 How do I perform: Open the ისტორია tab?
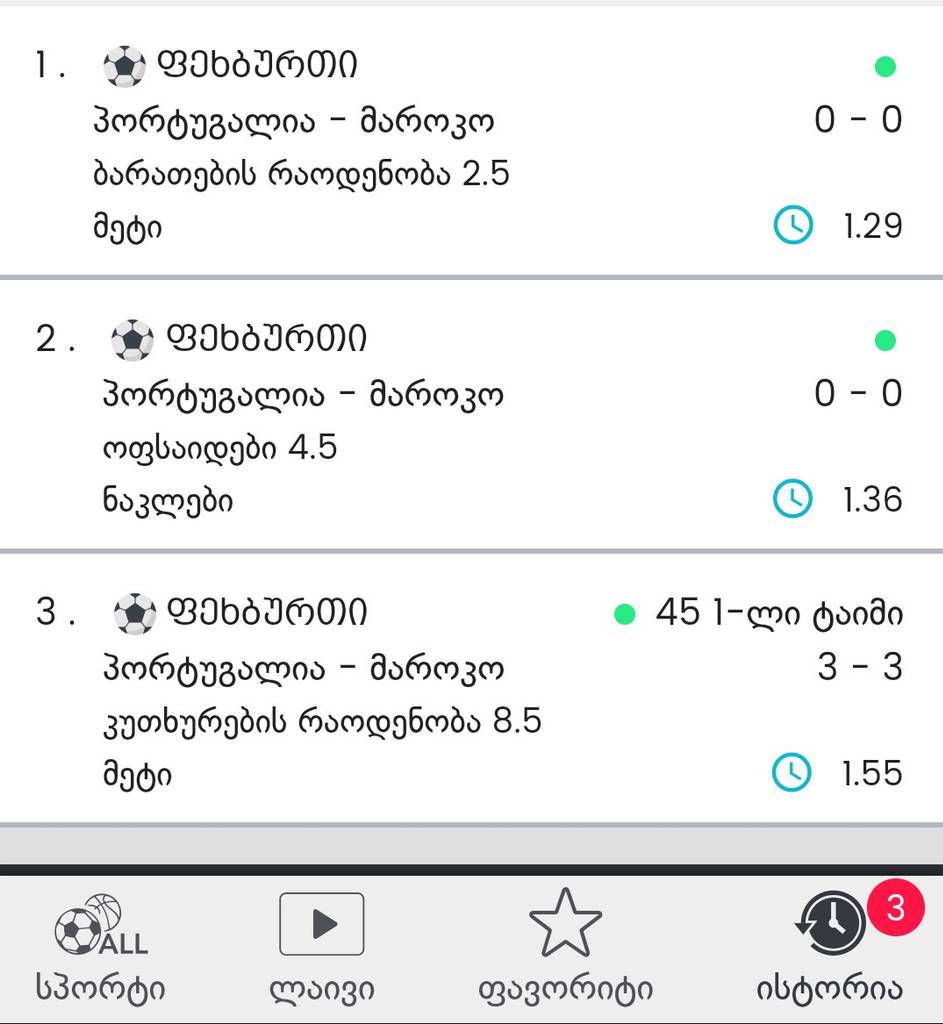point(829,948)
